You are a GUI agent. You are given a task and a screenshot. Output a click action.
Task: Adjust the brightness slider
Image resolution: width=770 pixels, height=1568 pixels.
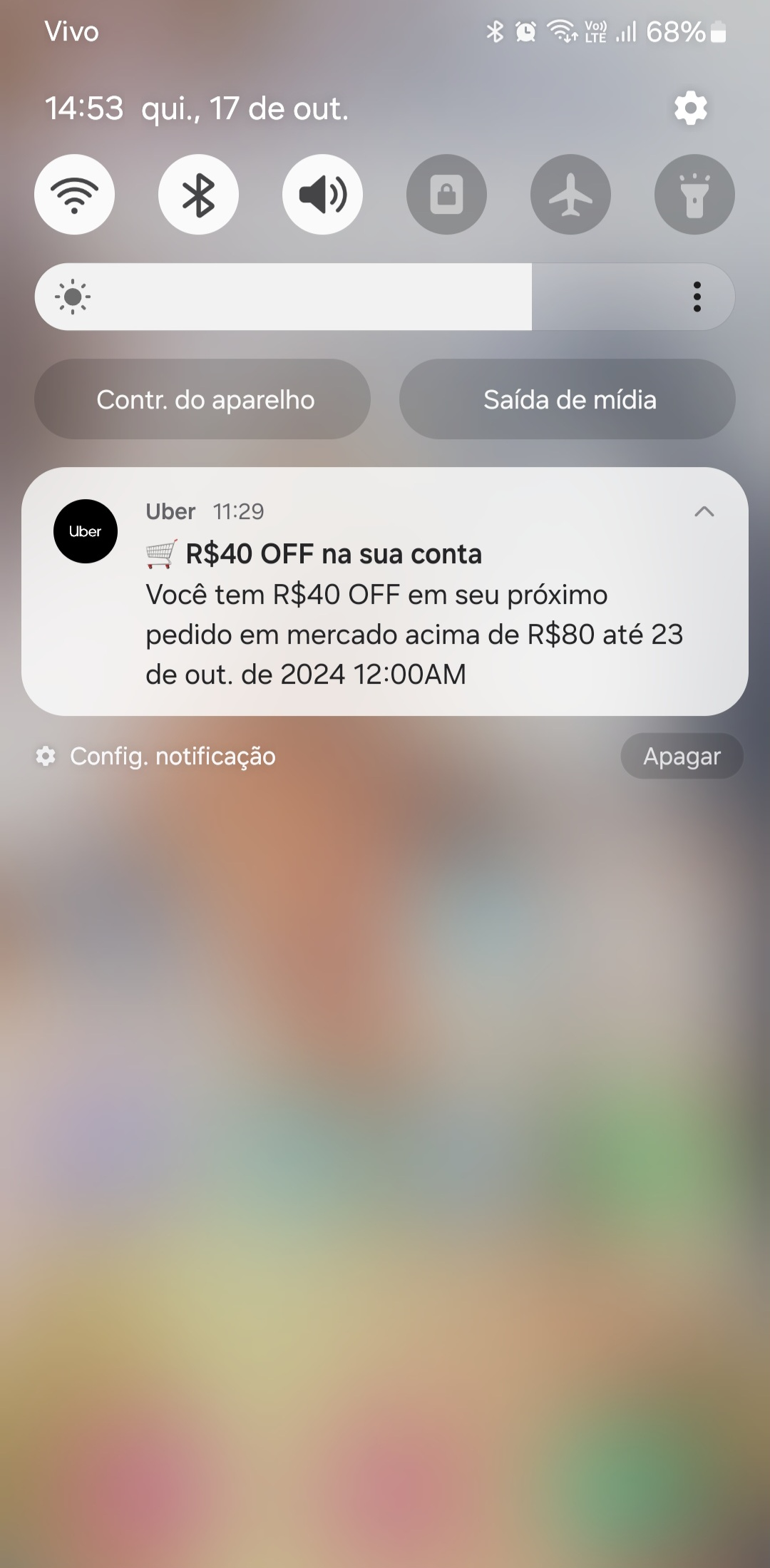385,297
